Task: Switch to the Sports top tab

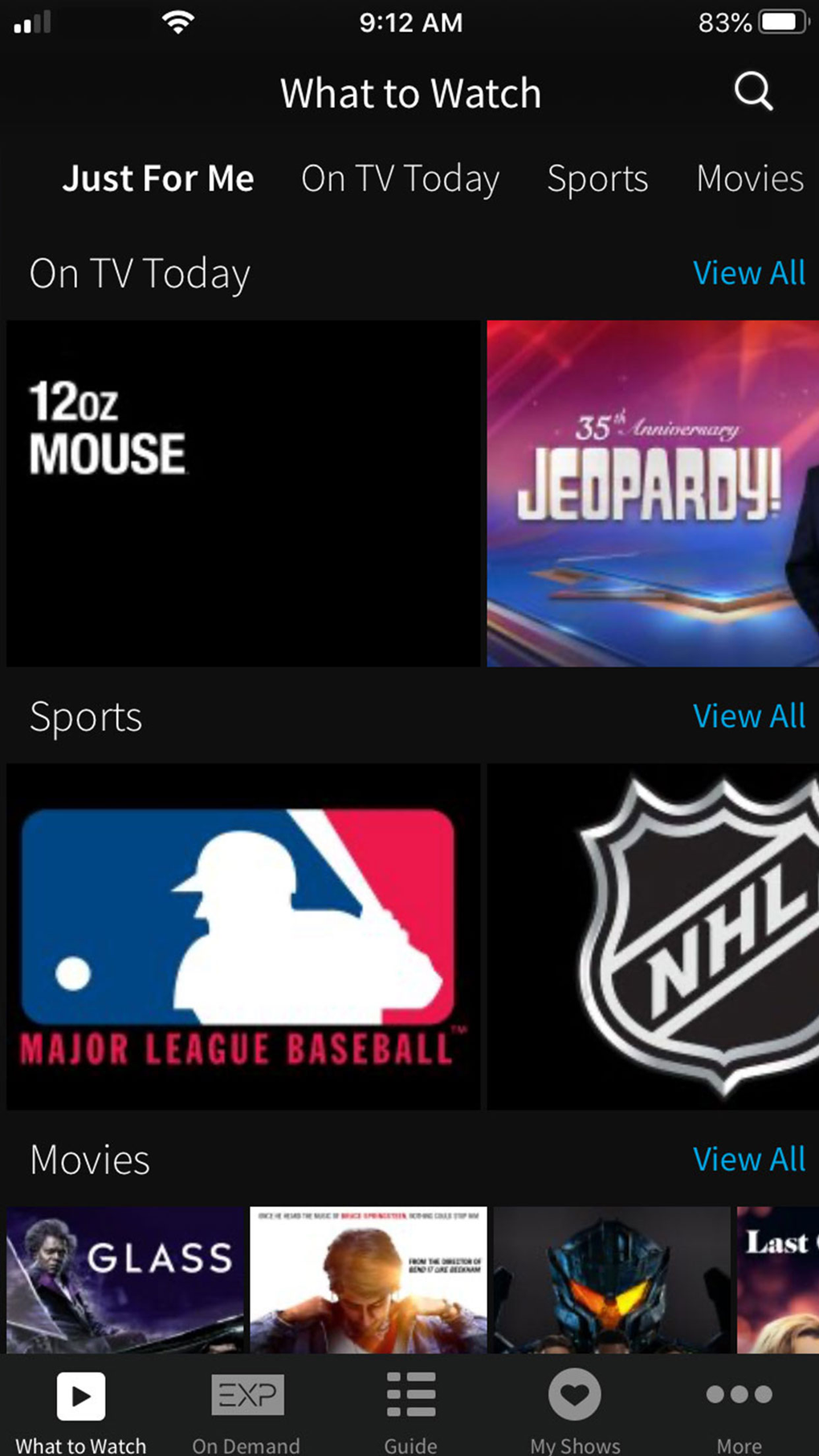Action: click(597, 178)
